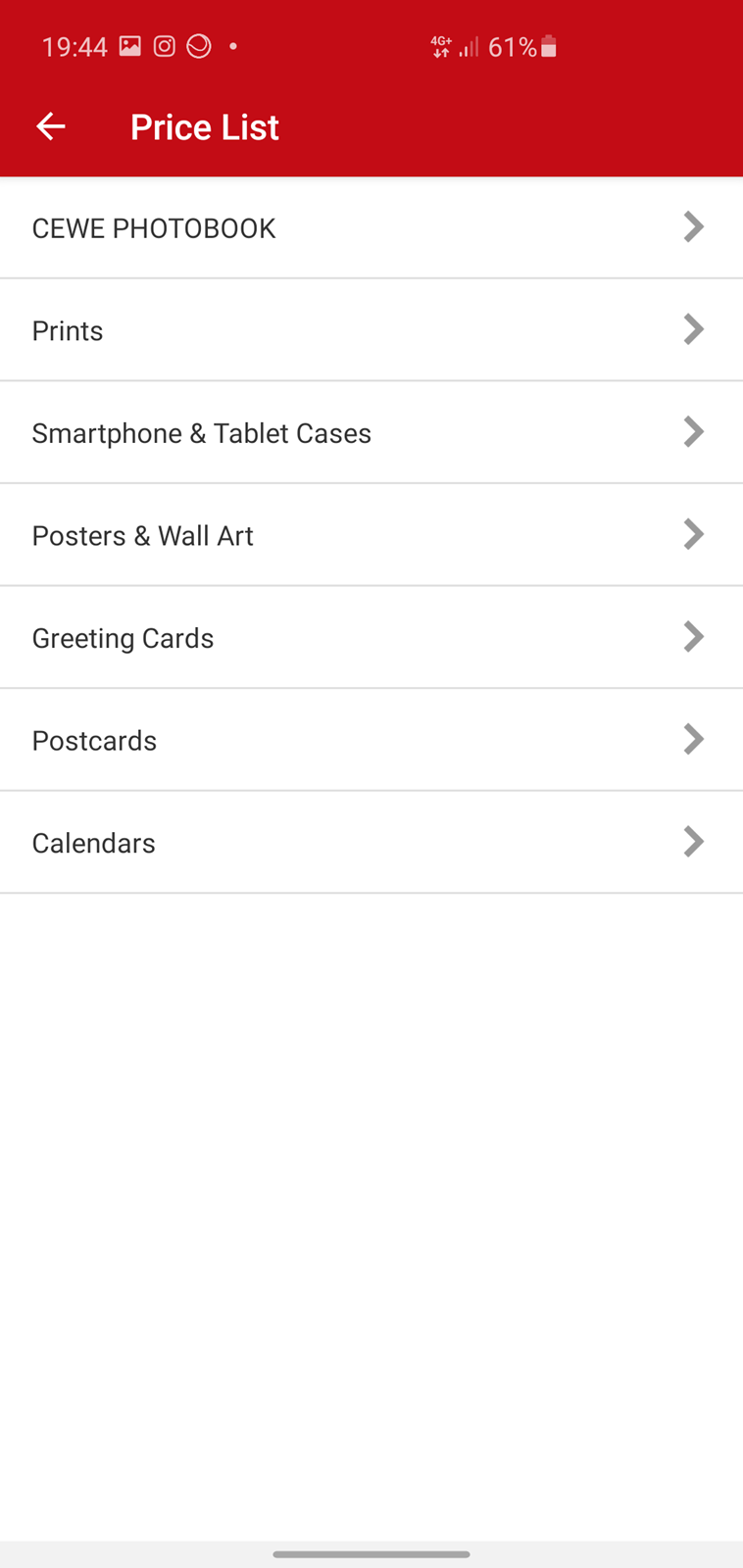Open the Calendars price list

[371, 842]
